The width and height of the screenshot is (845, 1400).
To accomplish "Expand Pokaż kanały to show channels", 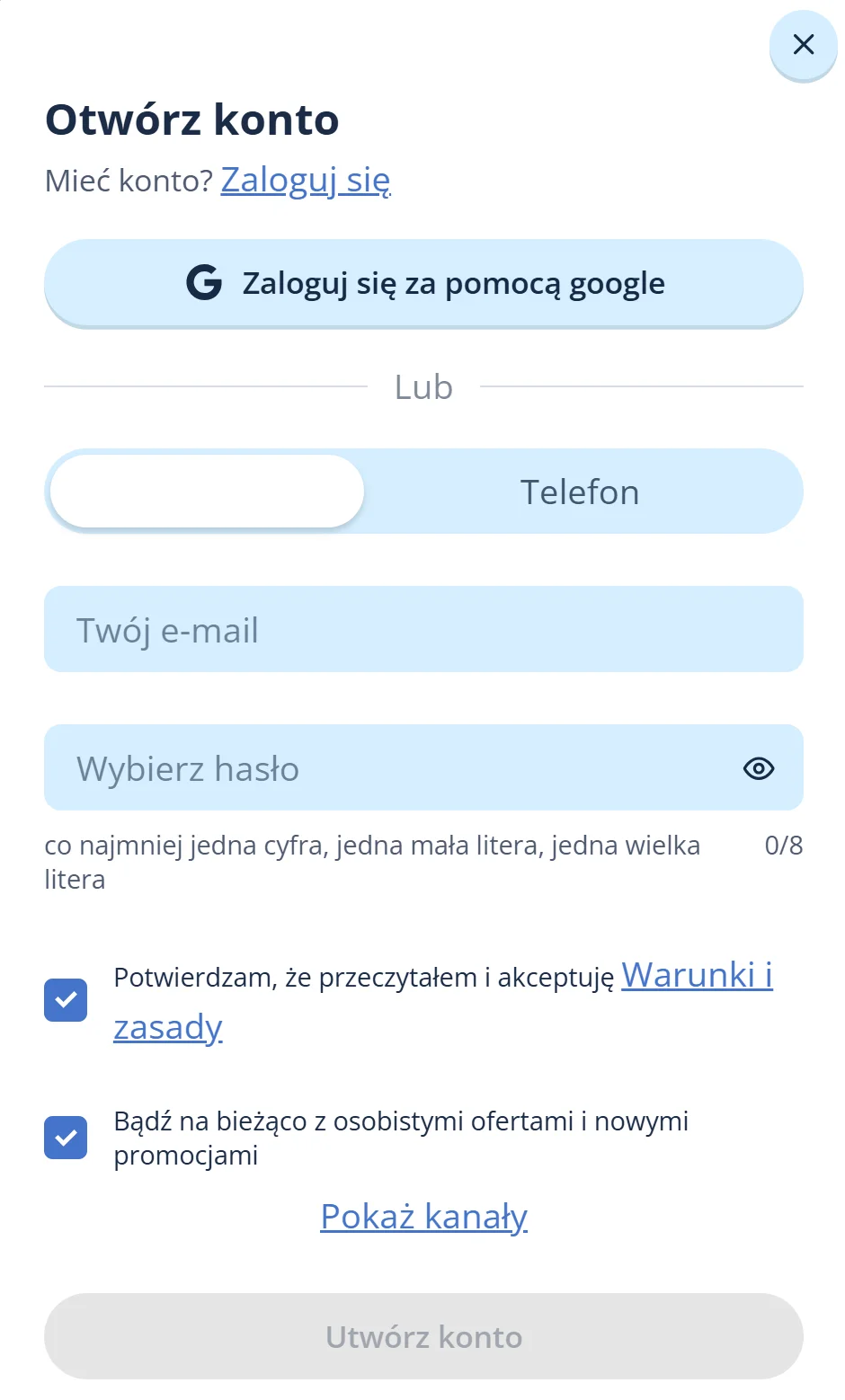I will coord(423,1216).
